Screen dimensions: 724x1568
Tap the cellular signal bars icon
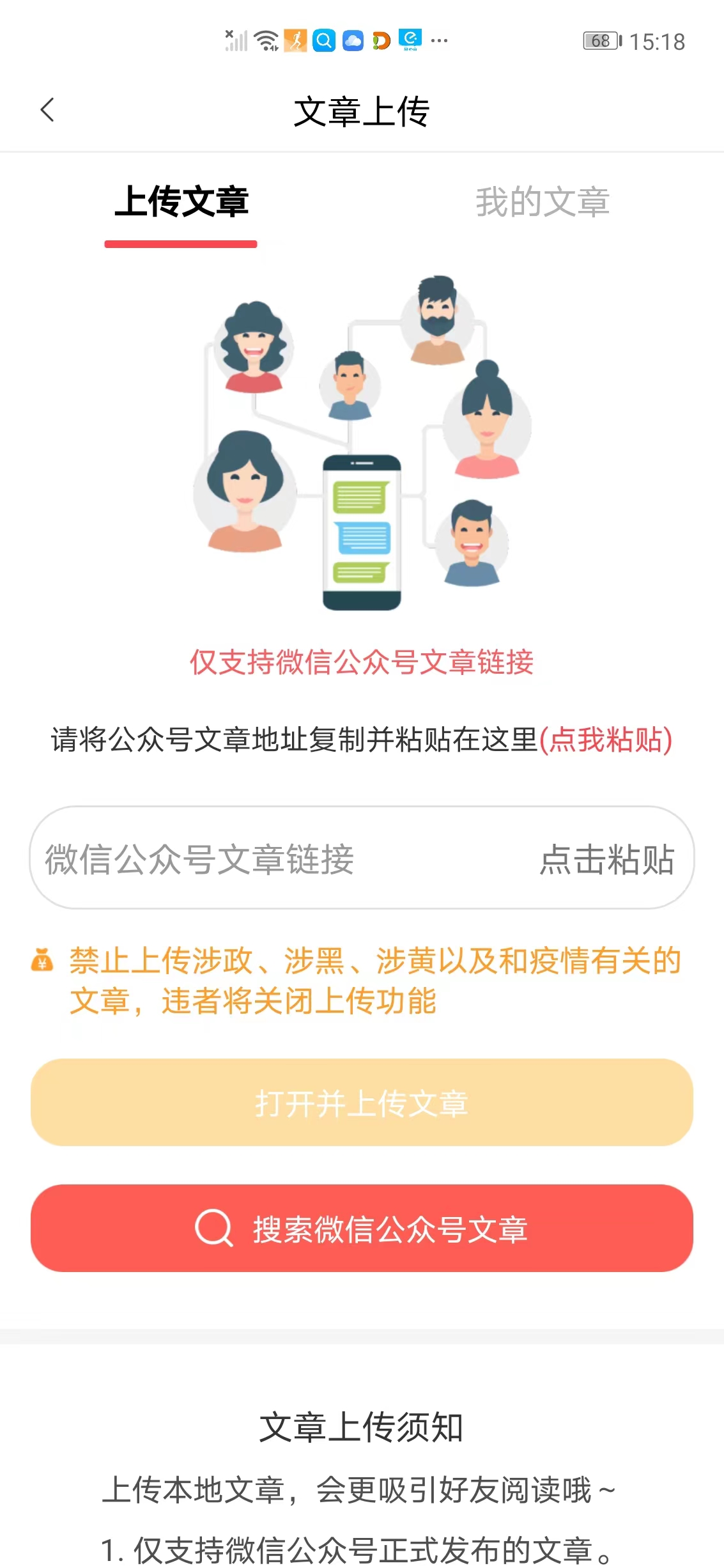pos(236,40)
